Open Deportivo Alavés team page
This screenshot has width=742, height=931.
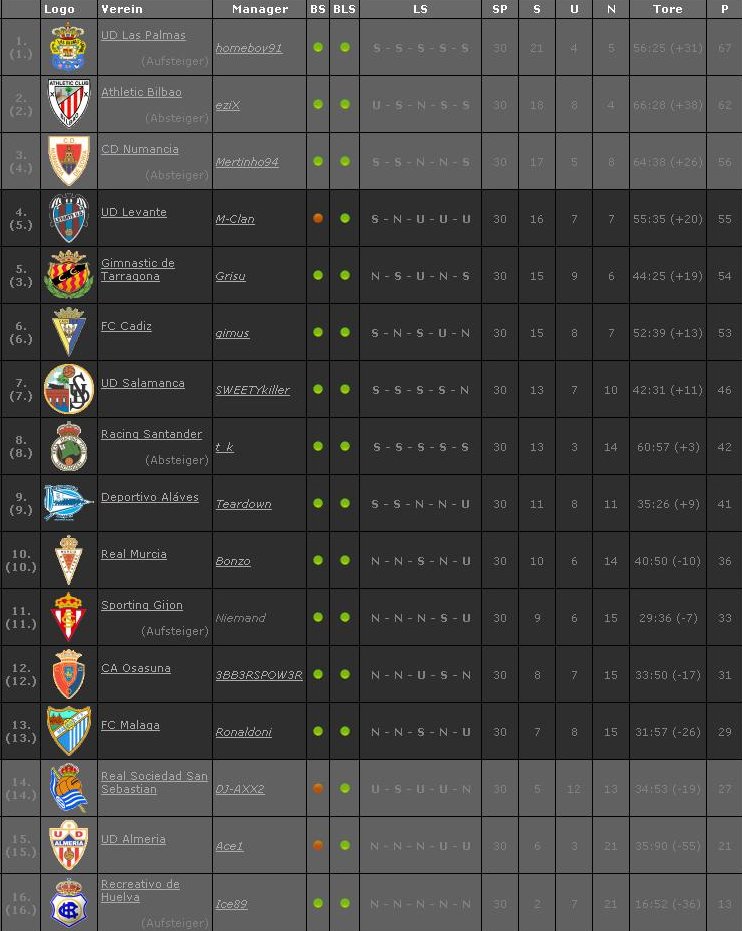(150, 498)
